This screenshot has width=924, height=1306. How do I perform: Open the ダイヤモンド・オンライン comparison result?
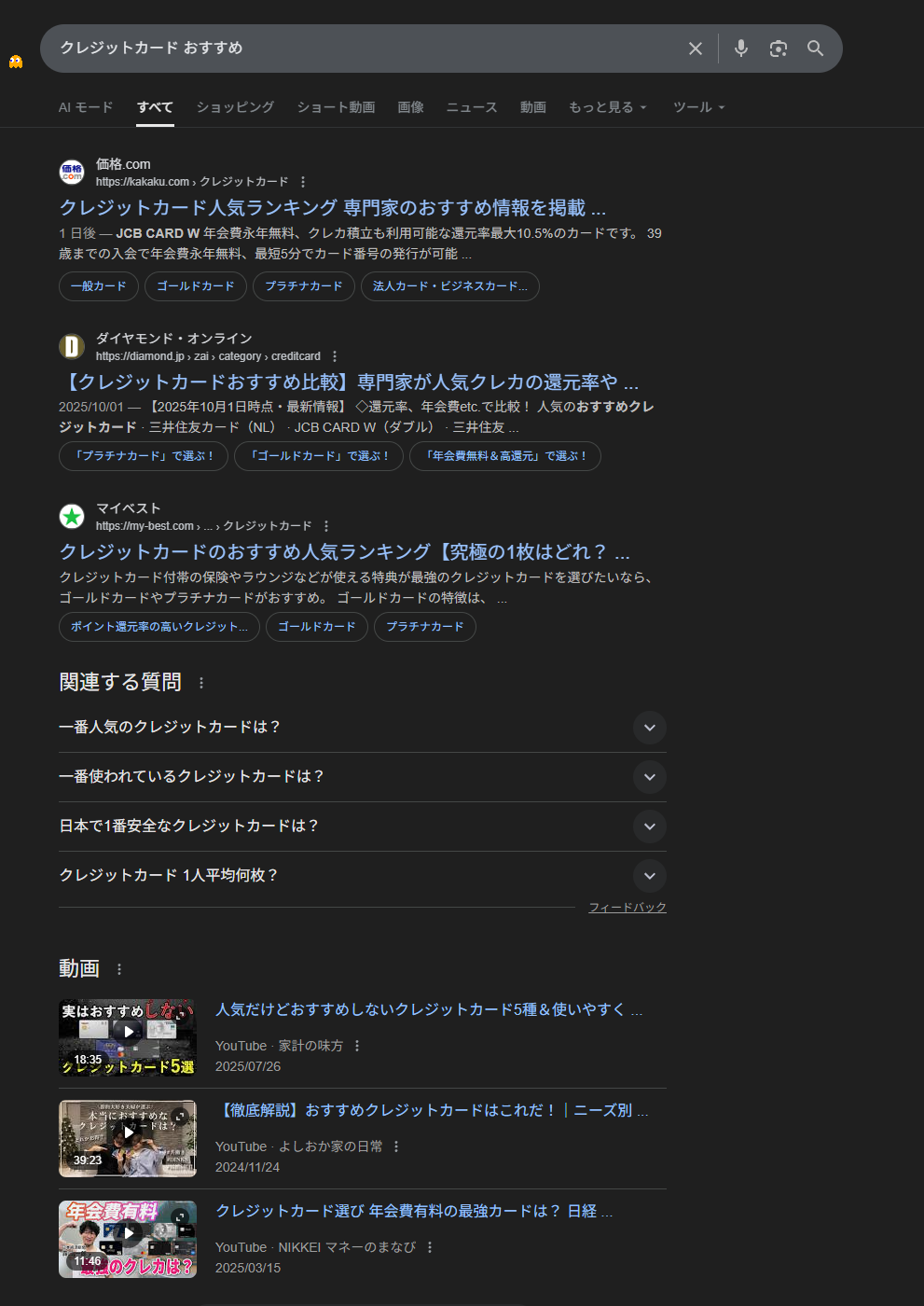coord(349,382)
